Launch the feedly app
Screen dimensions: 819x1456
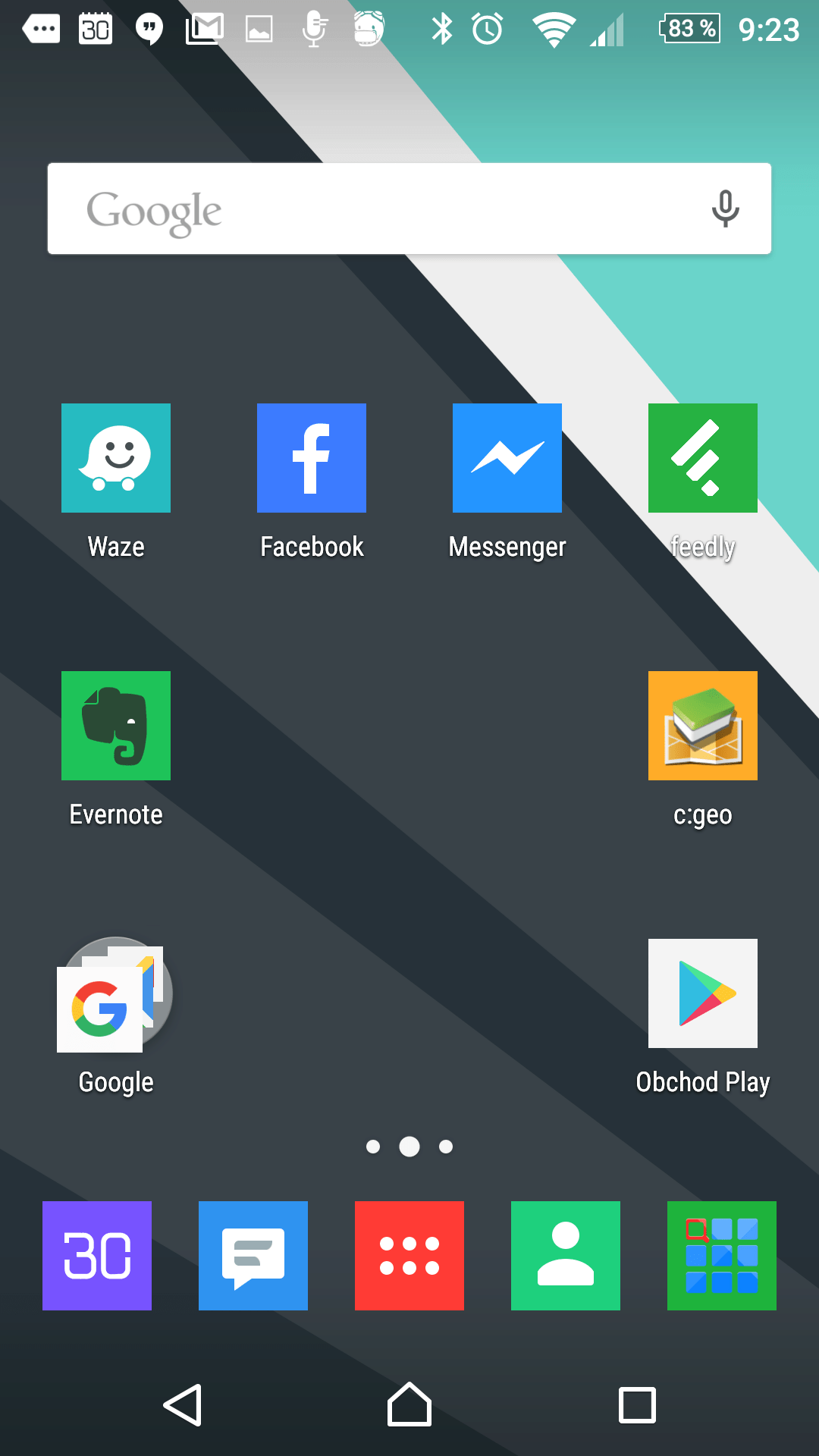(703, 458)
